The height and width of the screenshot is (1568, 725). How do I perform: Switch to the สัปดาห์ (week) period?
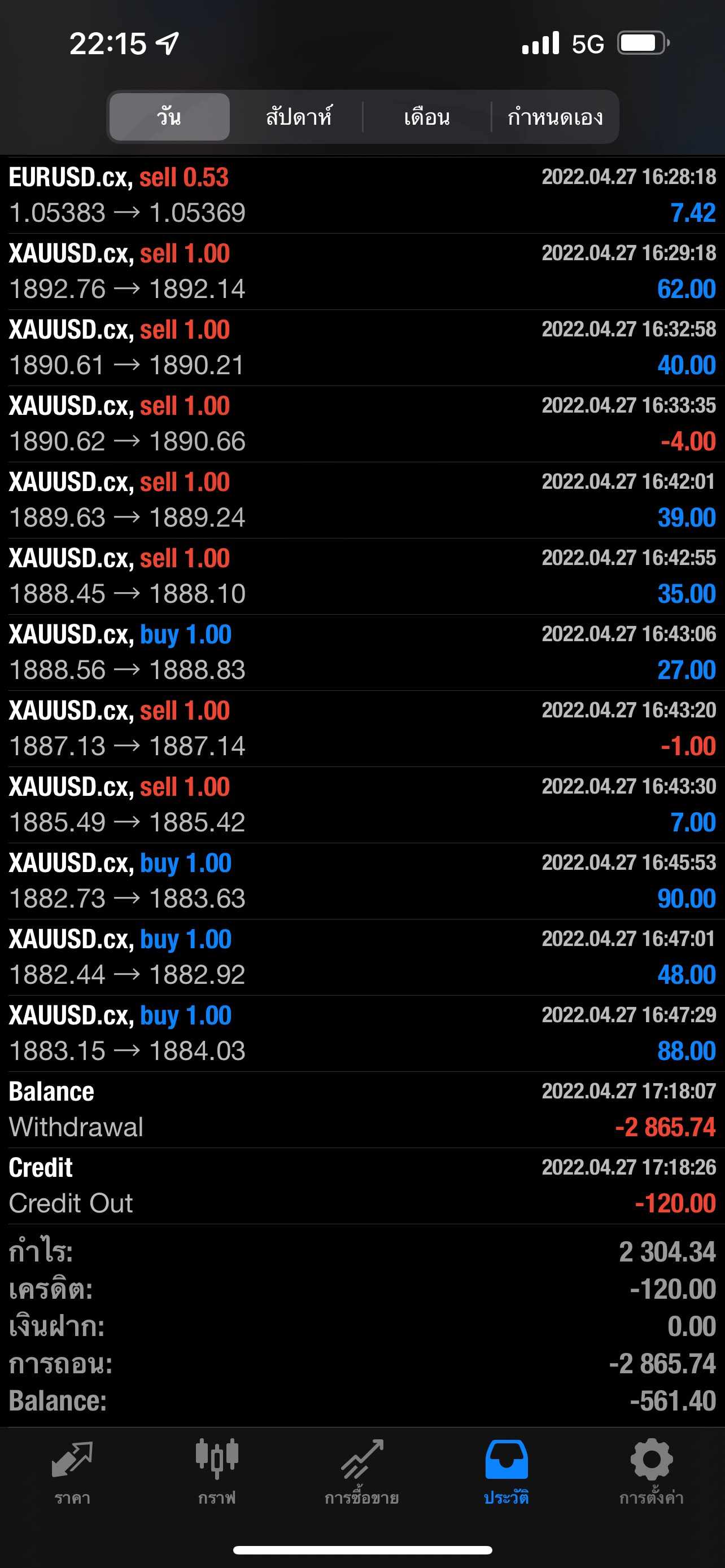tap(298, 117)
